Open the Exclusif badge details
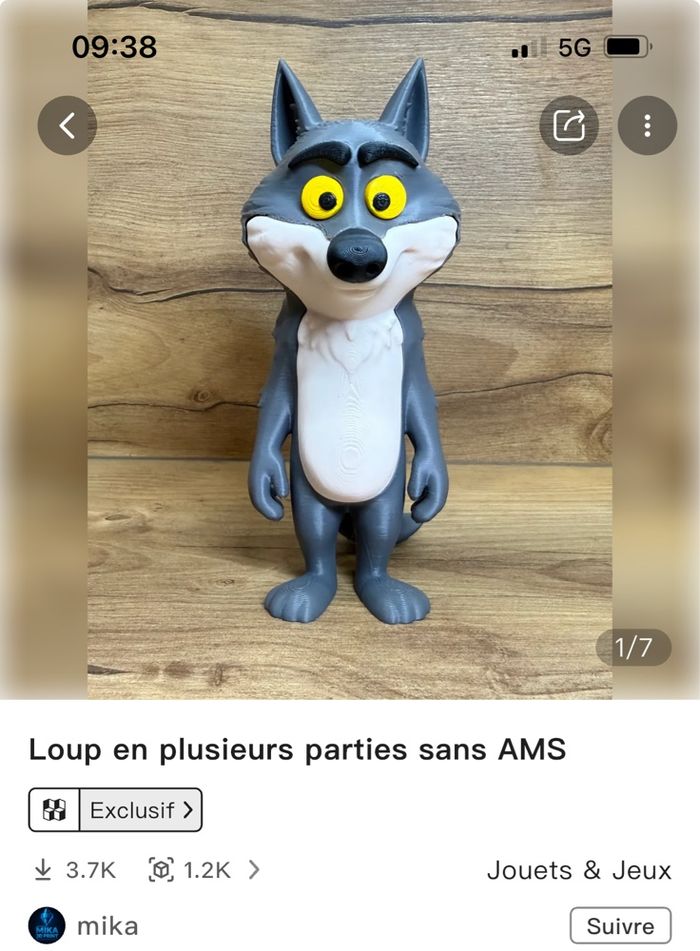 [115, 810]
